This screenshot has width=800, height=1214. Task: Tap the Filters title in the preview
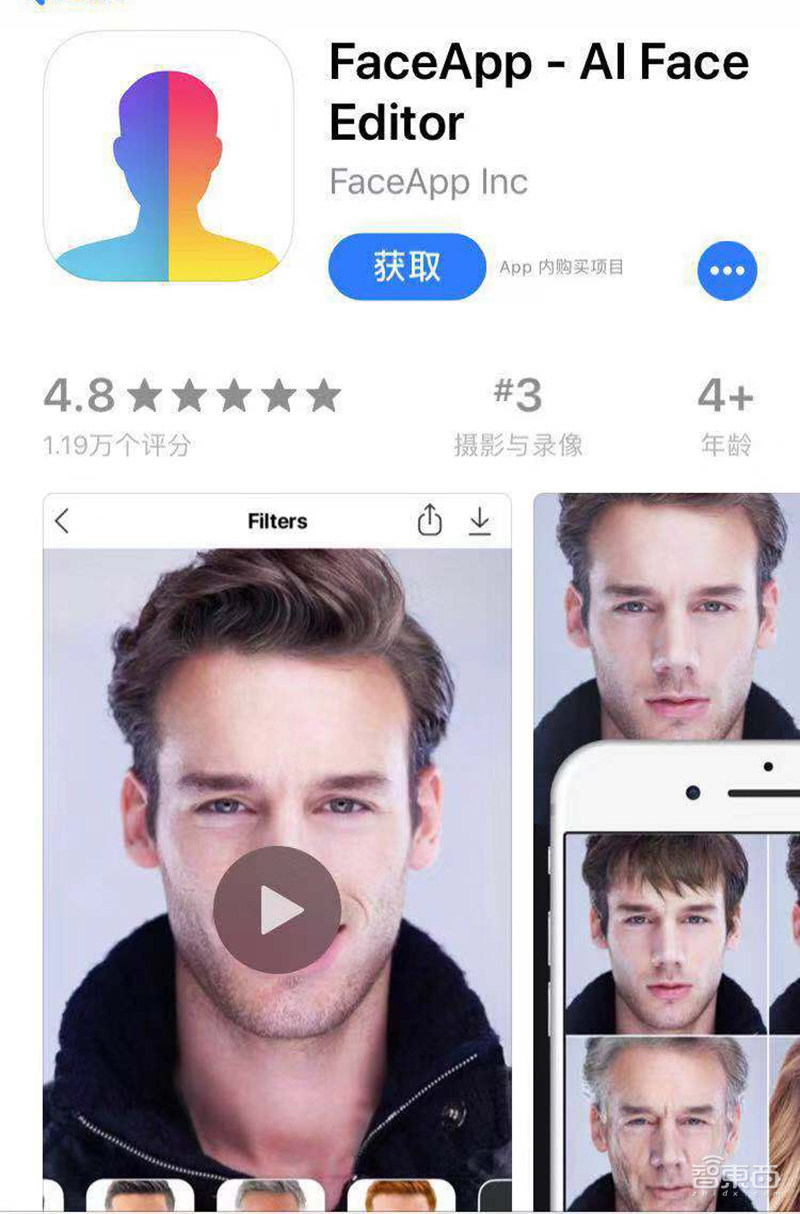[277, 521]
